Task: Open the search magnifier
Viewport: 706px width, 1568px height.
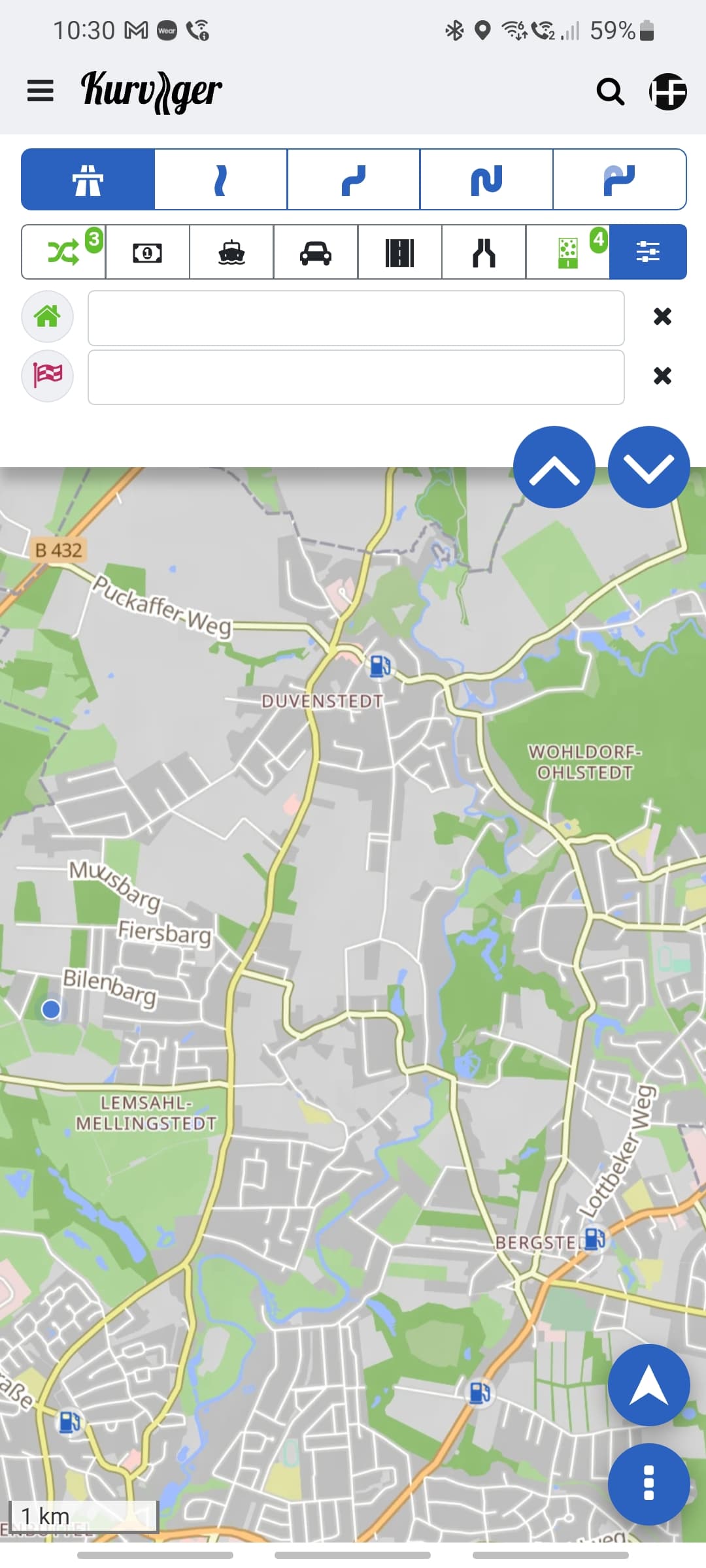Action: click(610, 92)
